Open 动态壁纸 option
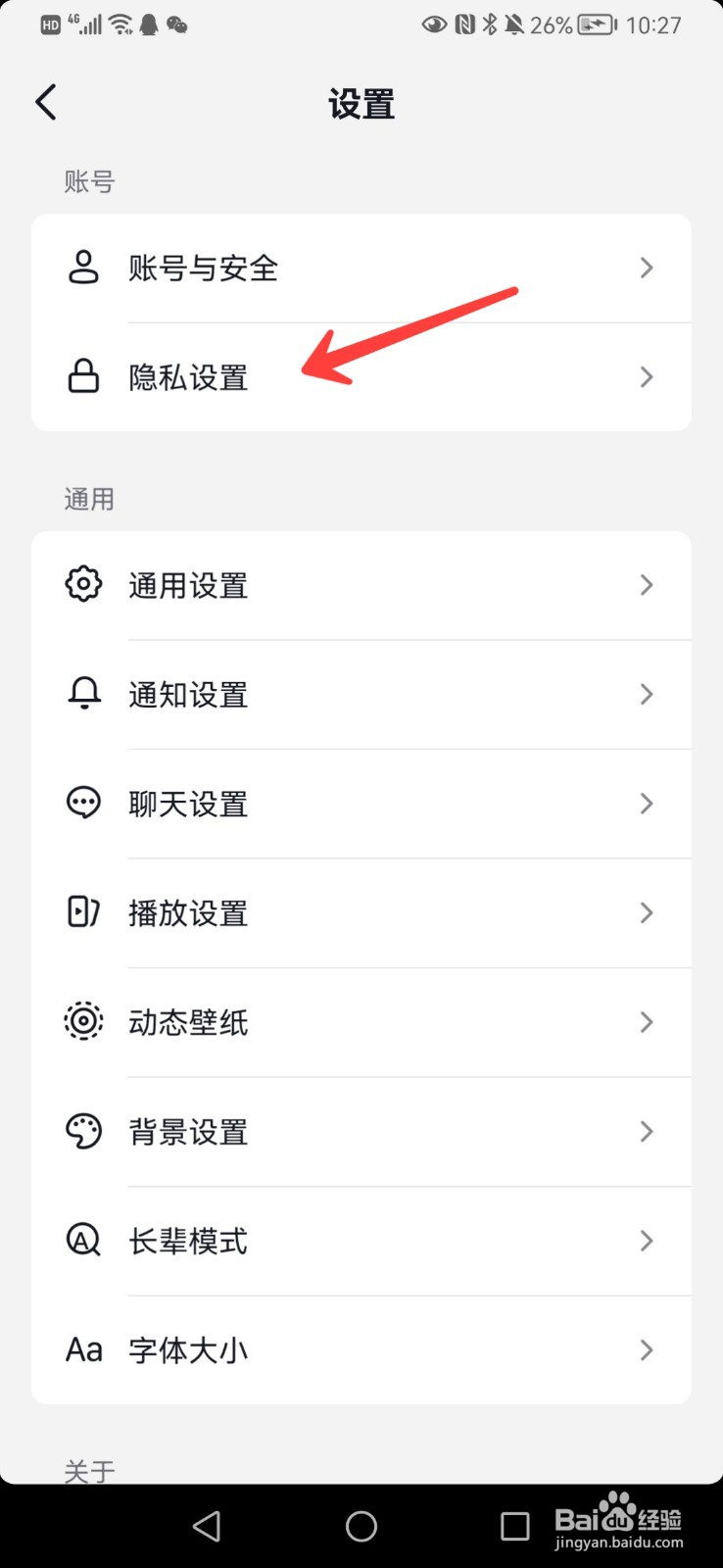 [361, 1023]
